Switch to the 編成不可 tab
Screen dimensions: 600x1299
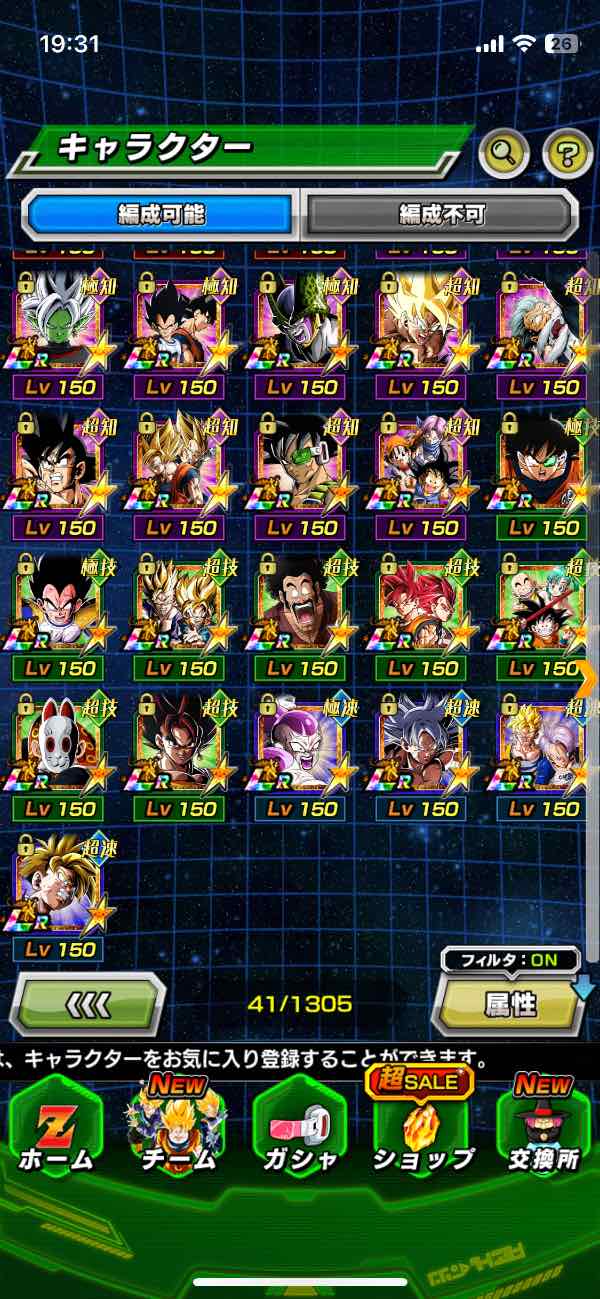click(441, 214)
